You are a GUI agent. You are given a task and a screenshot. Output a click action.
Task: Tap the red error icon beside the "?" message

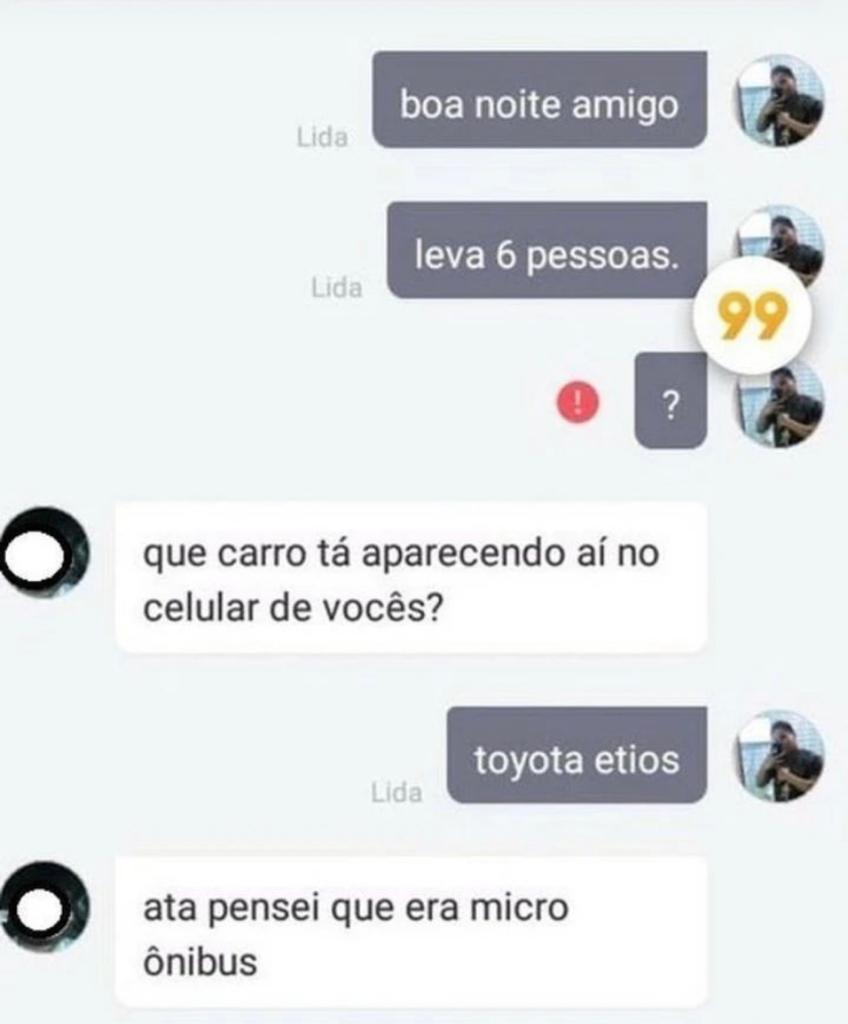[x=577, y=404]
